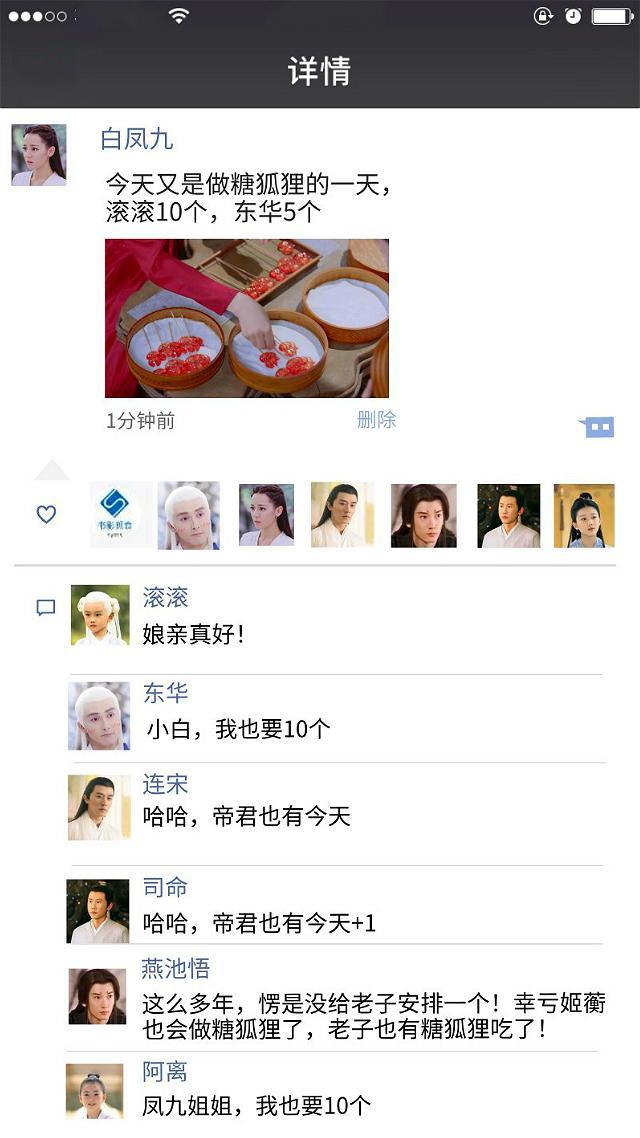Tap 滚滚's avatar in comments

click(100, 615)
